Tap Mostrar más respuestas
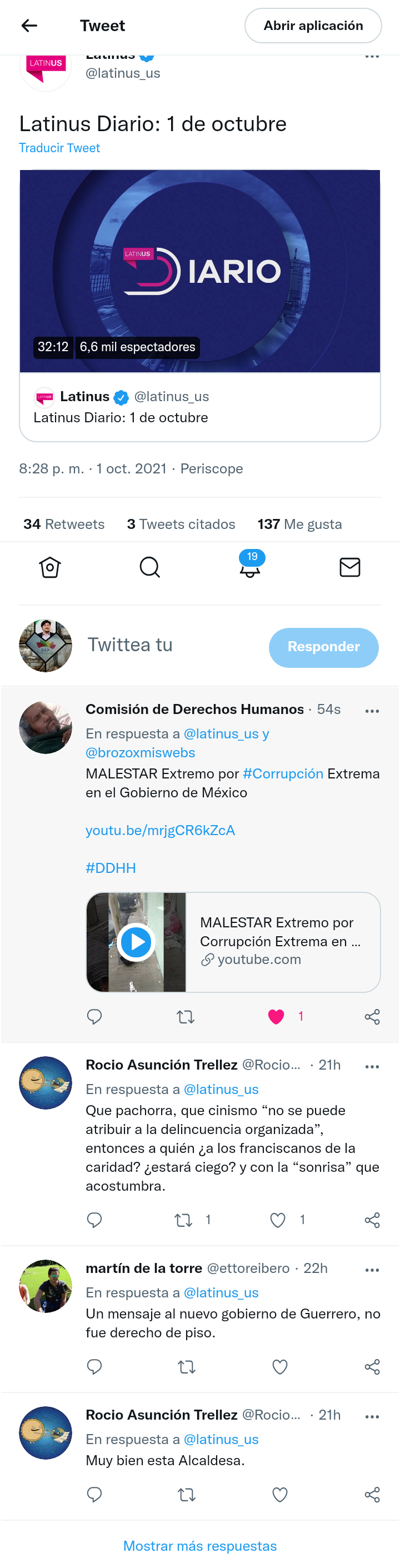This screenshot has height=1568, width=400. (199, 1546)
